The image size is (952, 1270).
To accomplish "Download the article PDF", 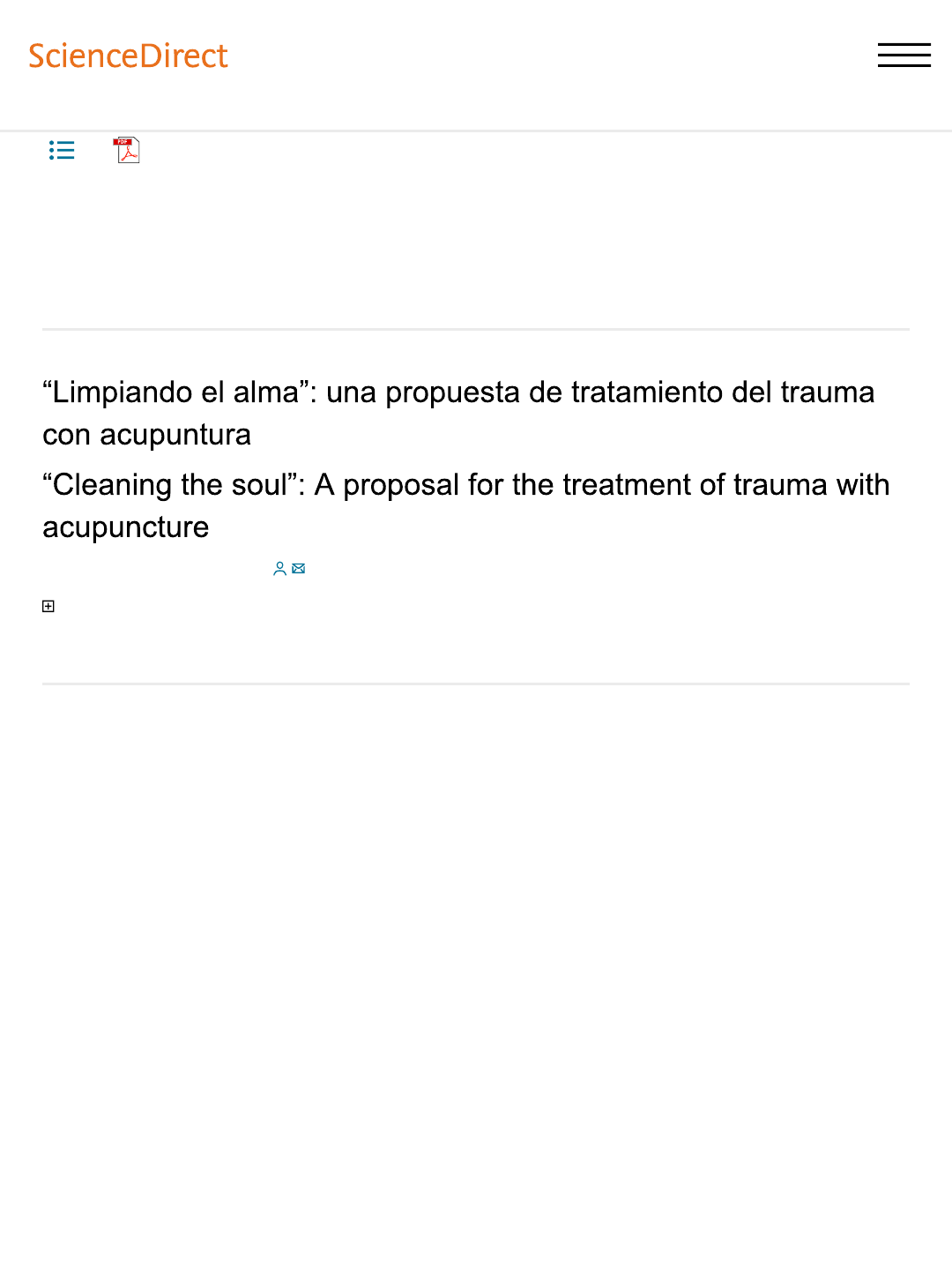I will pyautogui.click(x=127, y=150).
